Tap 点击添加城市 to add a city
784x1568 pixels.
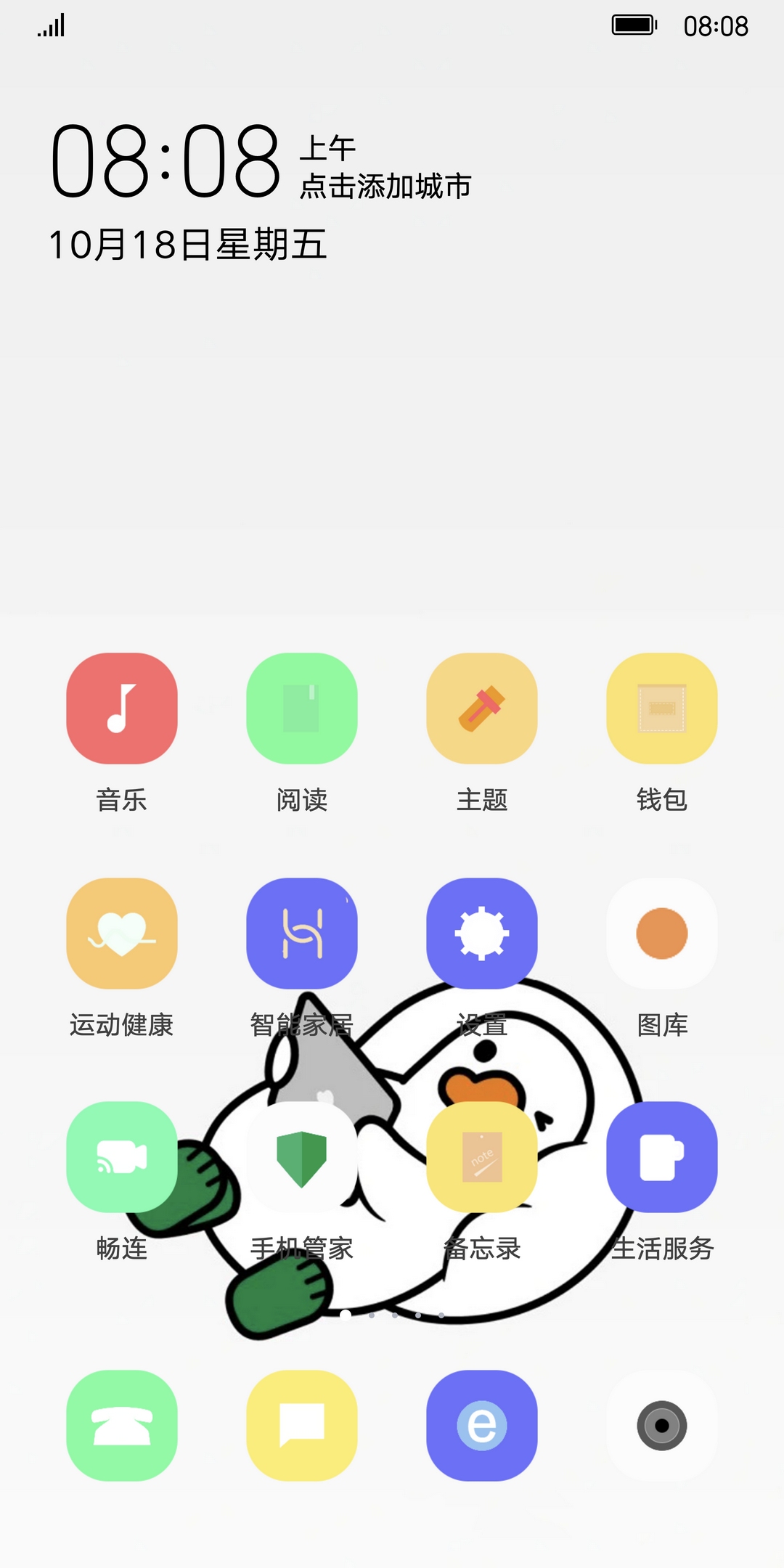[385, 187]
